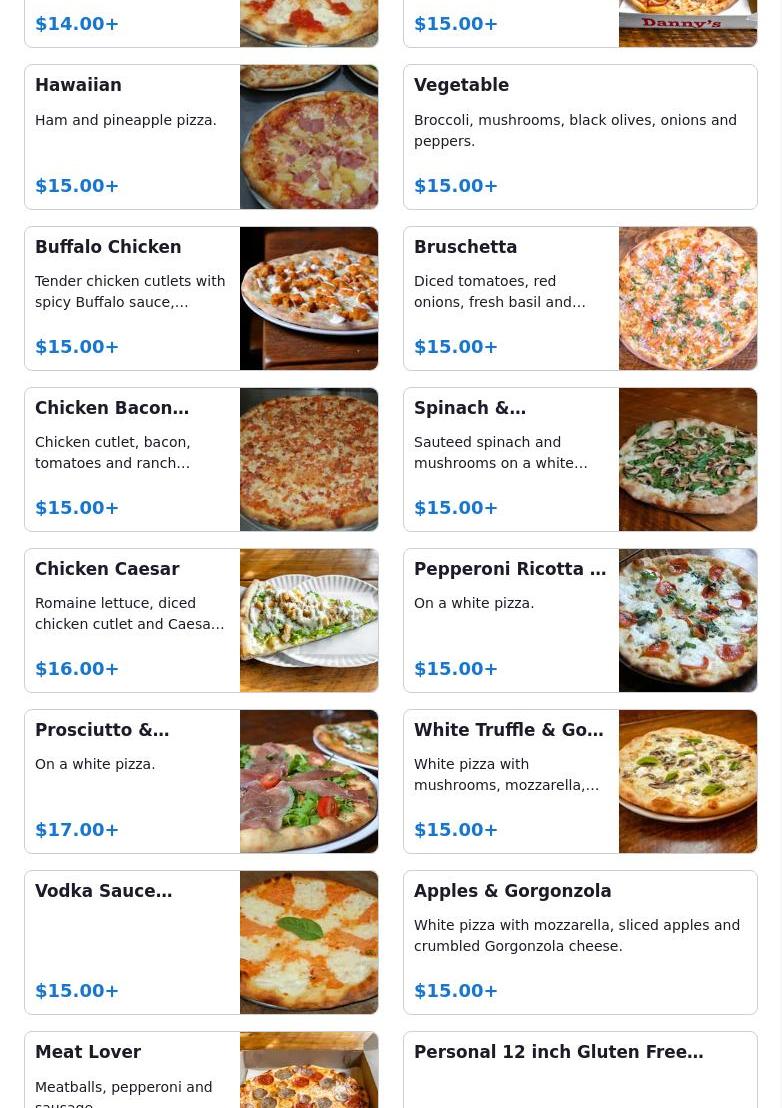Screen dimensions: 782x1108
Task: View the Chicken Bacon pizza card
Action: [x=201, y=459]
